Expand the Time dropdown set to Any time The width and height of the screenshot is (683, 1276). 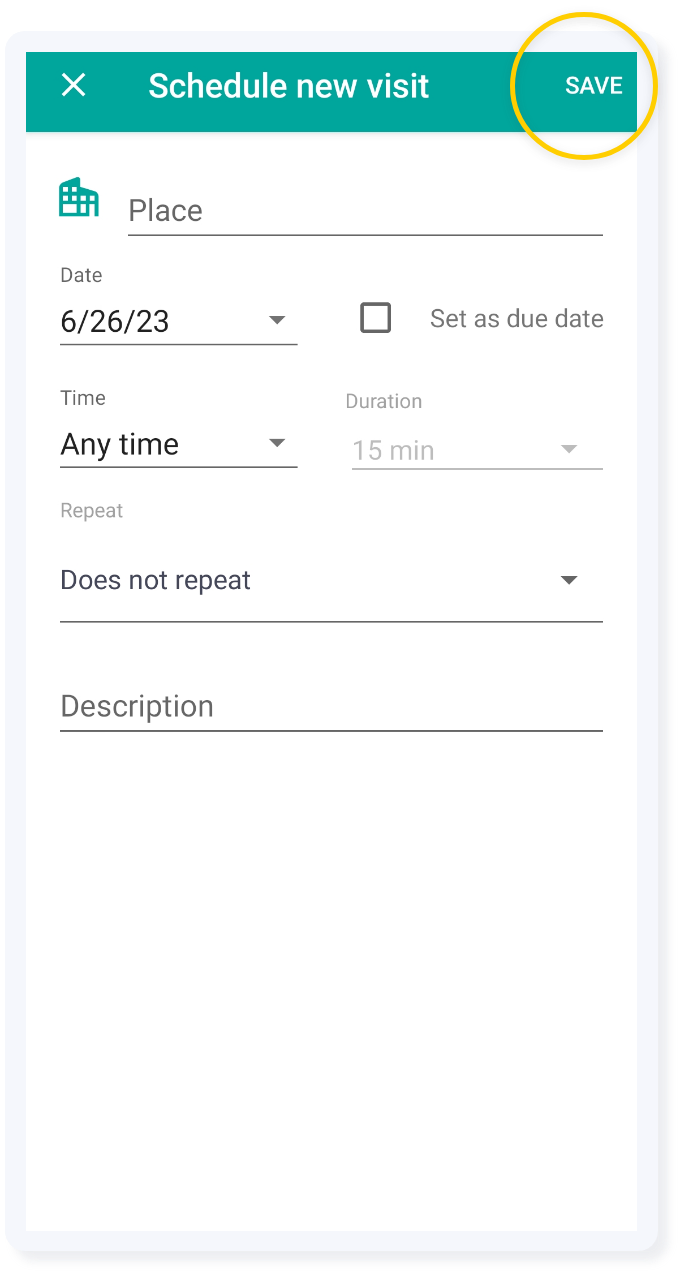178,444
